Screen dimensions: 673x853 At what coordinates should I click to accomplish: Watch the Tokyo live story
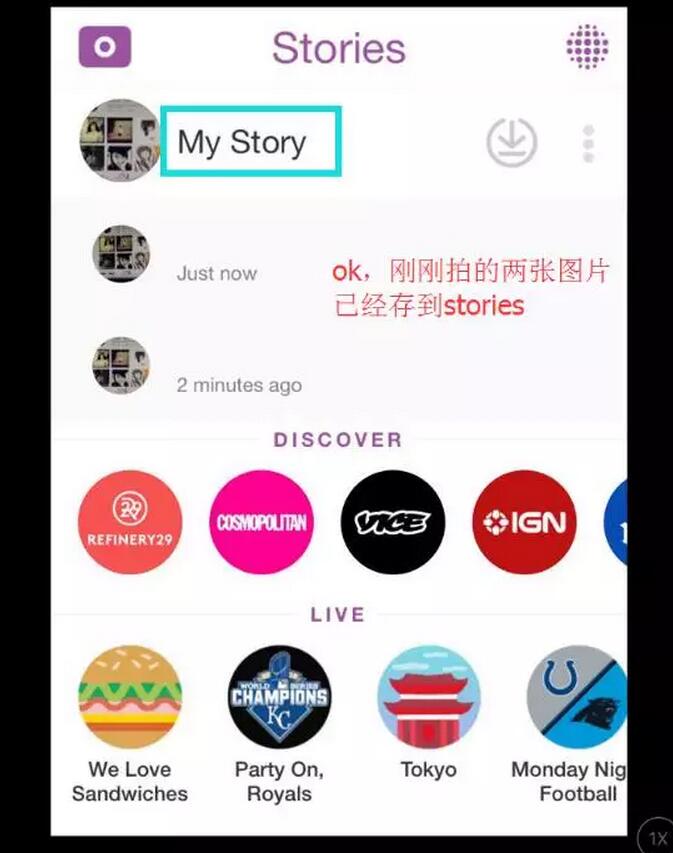[428, 697]
